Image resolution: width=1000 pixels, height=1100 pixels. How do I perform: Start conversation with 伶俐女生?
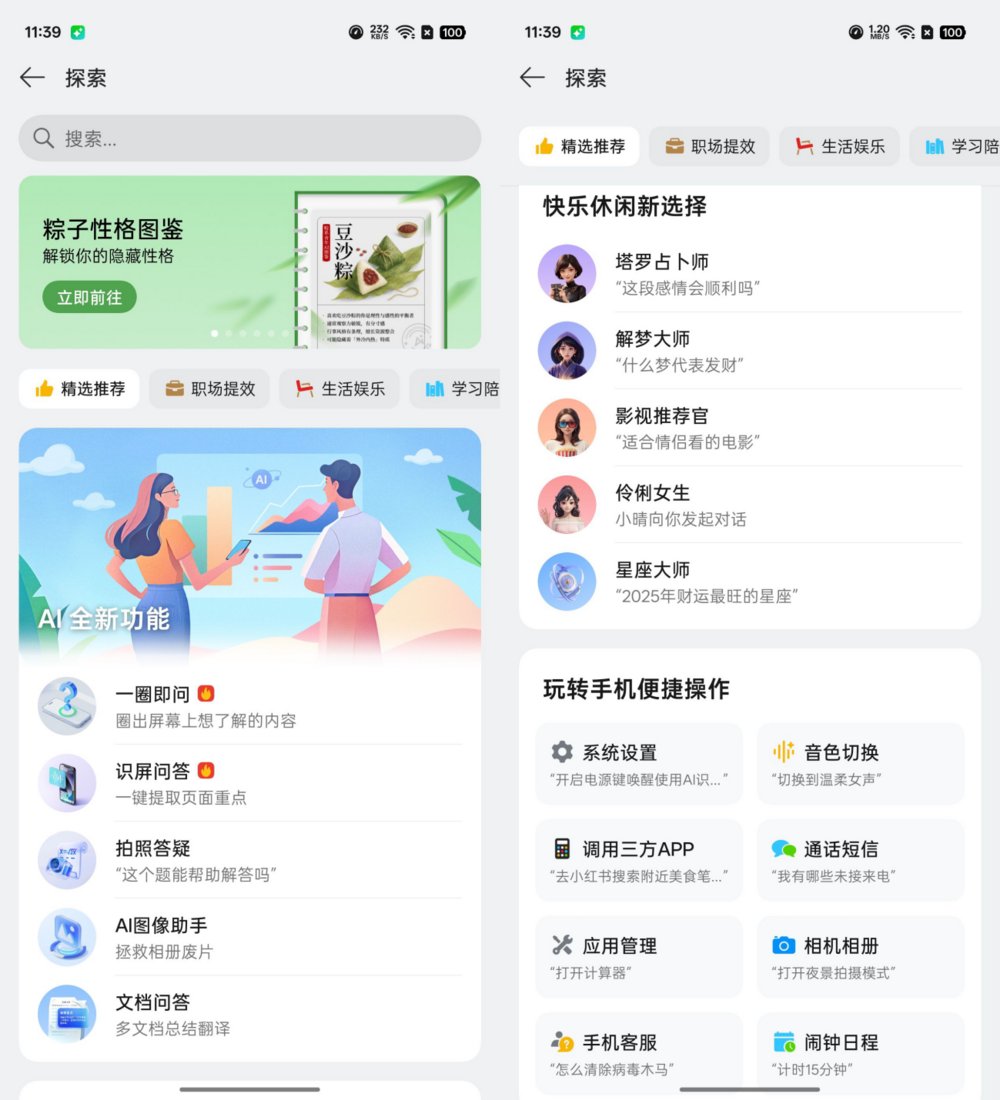tap(750, 505)
